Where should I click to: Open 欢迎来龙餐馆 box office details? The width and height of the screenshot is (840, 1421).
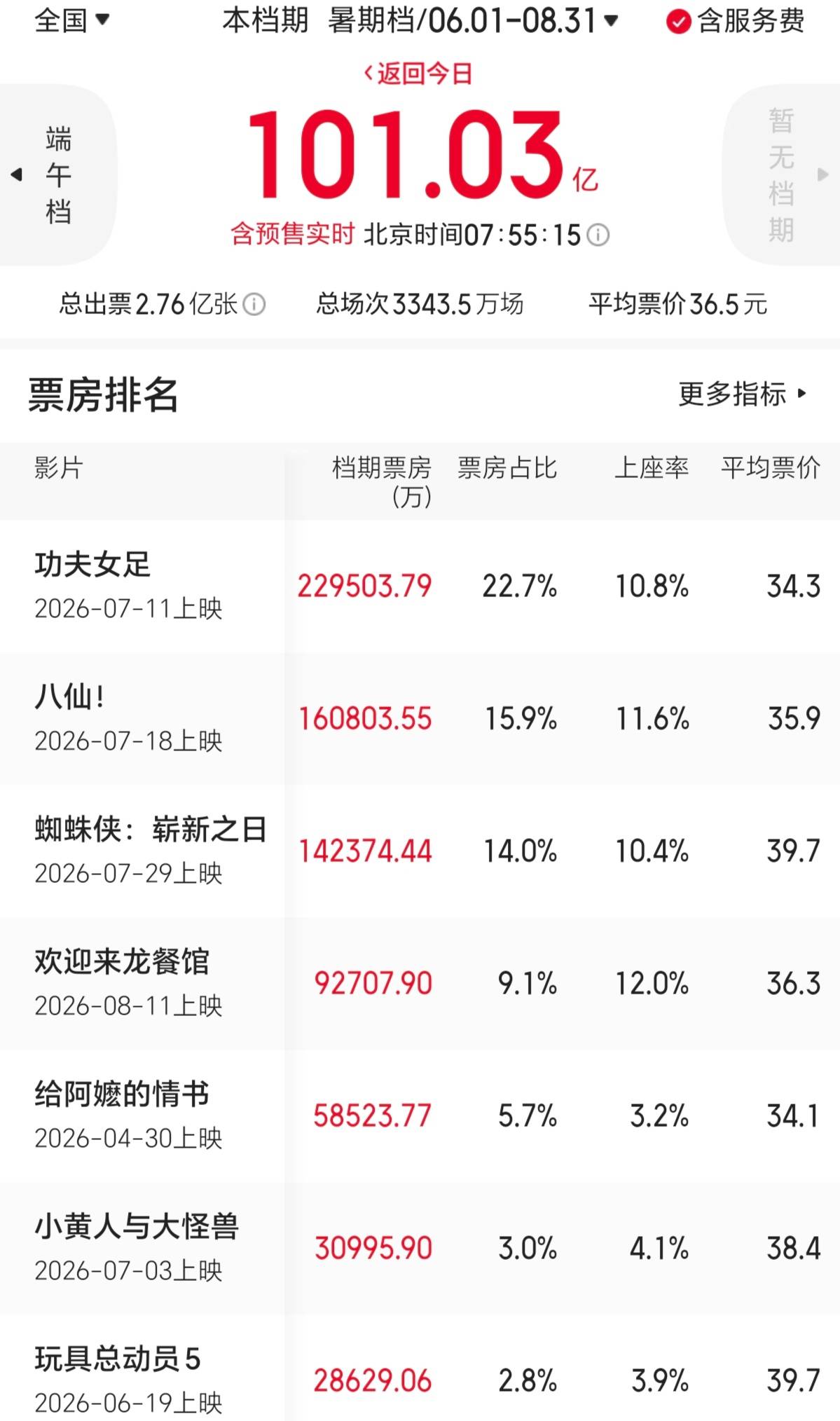420,984
